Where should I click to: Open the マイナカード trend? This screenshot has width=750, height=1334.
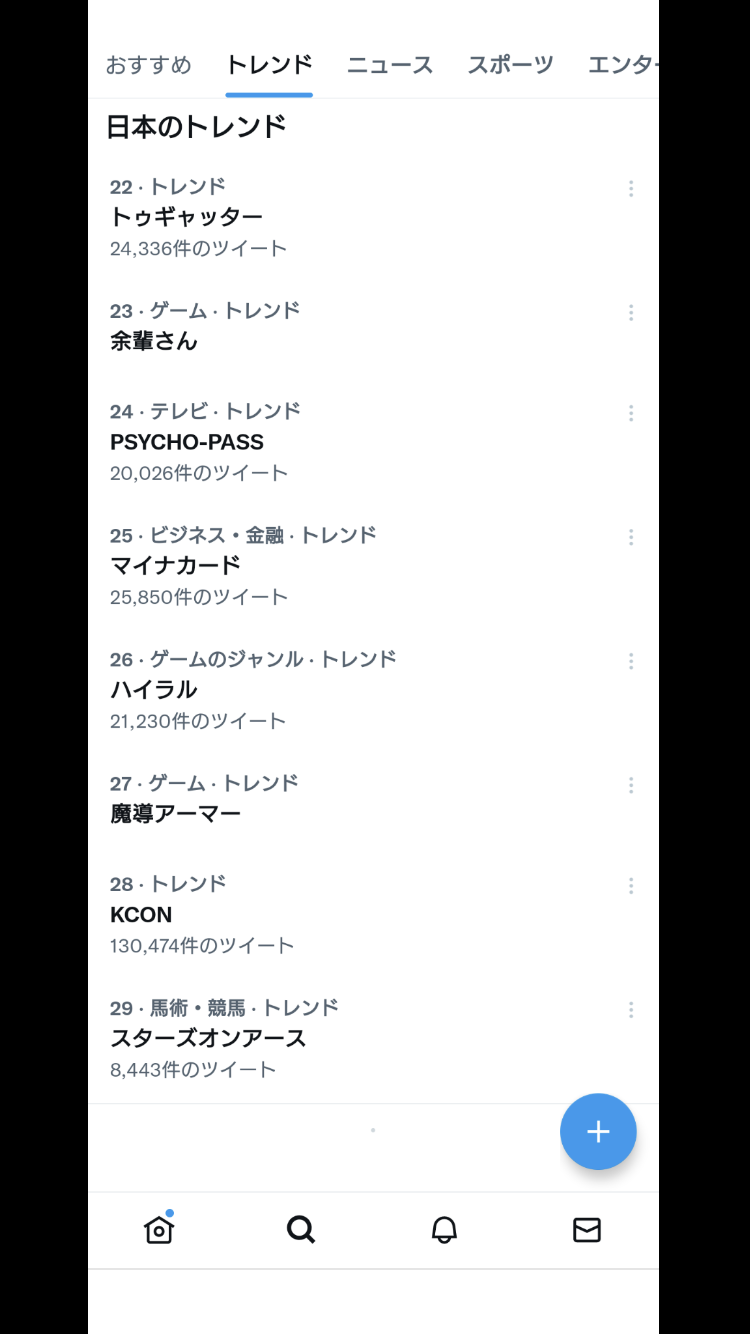tap(175, 566)
